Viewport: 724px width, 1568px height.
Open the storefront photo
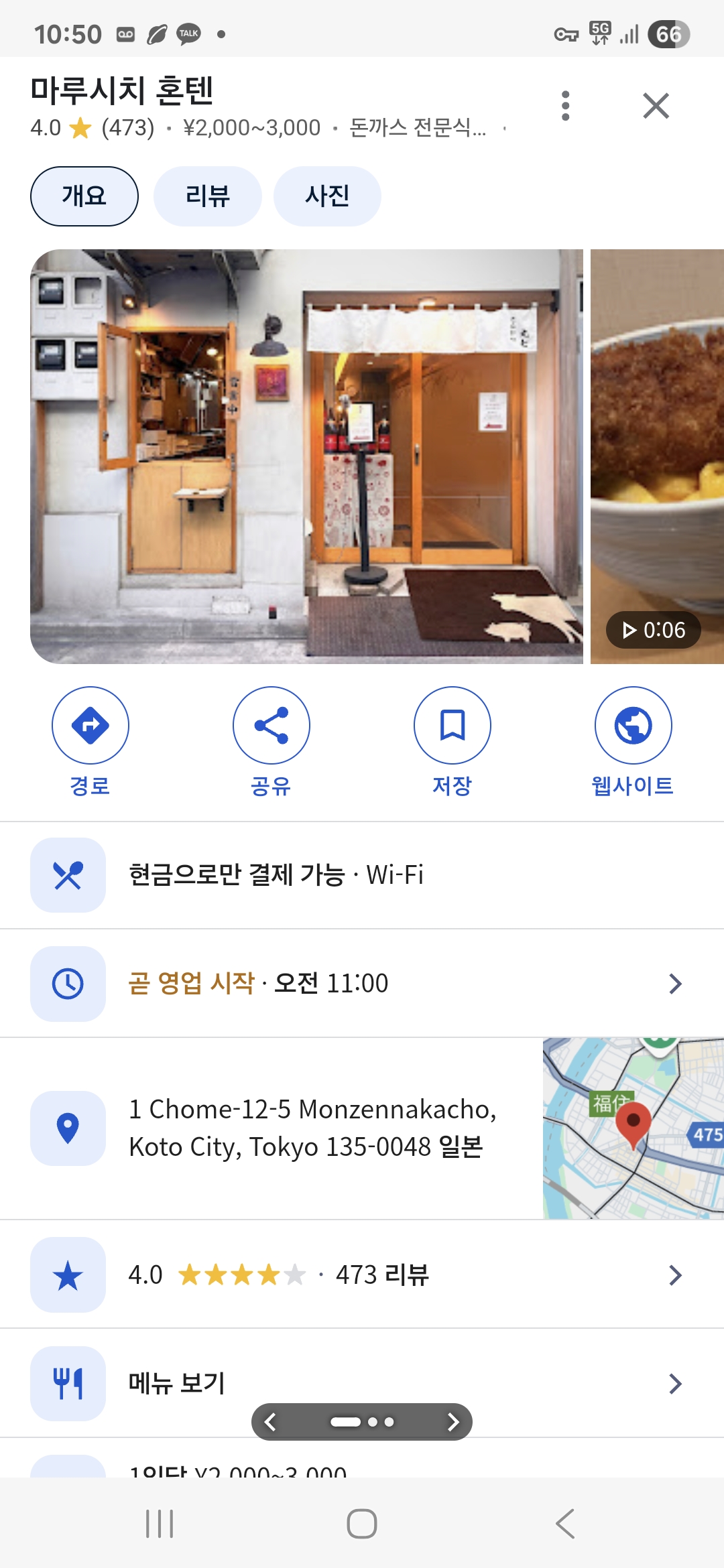click(306, 456)
